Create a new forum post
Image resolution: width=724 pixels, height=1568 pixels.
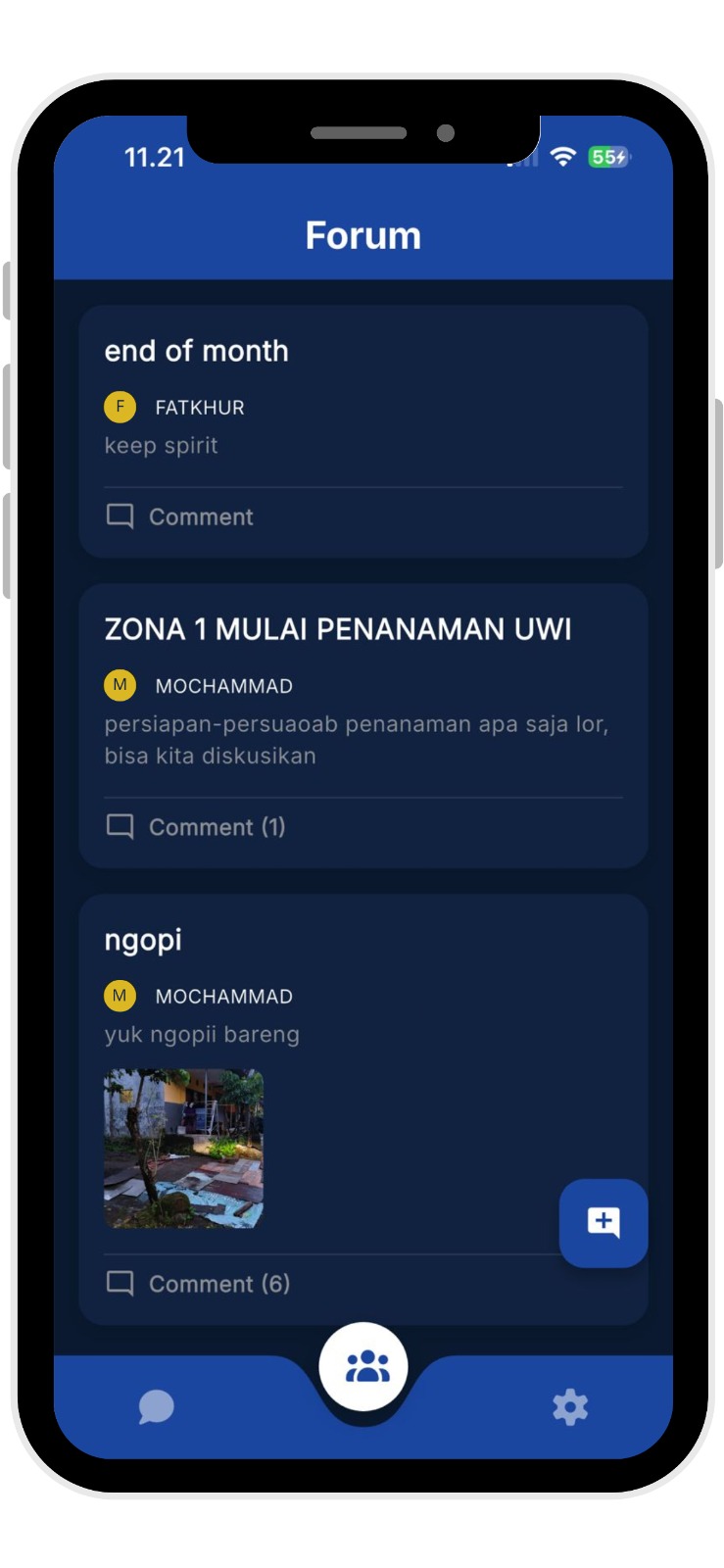[x=603, y=1223]
